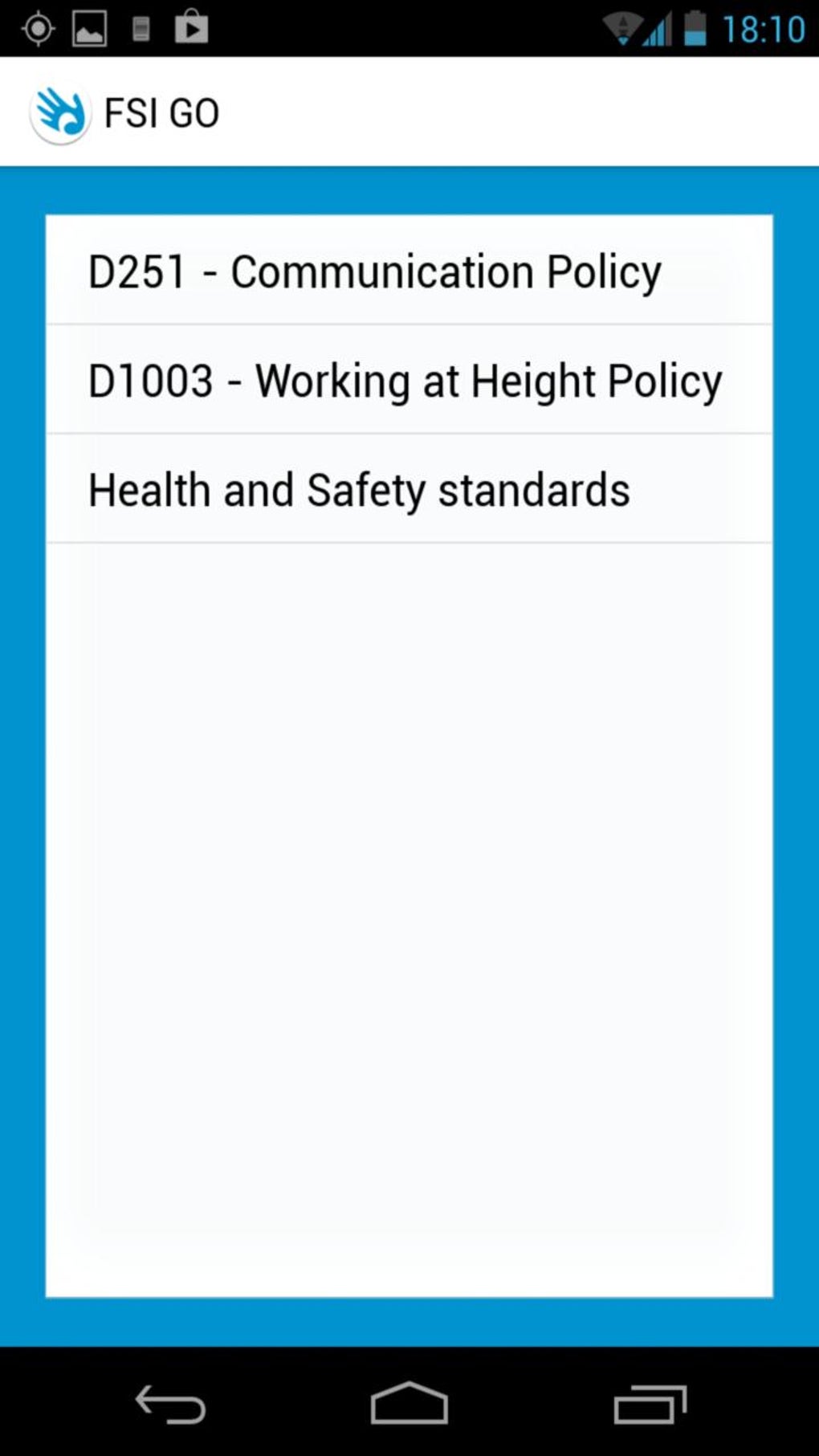The height and width of the screenshot is (1456, 819).
Task: Open the recent apps view
Action: coord(650,1404)
